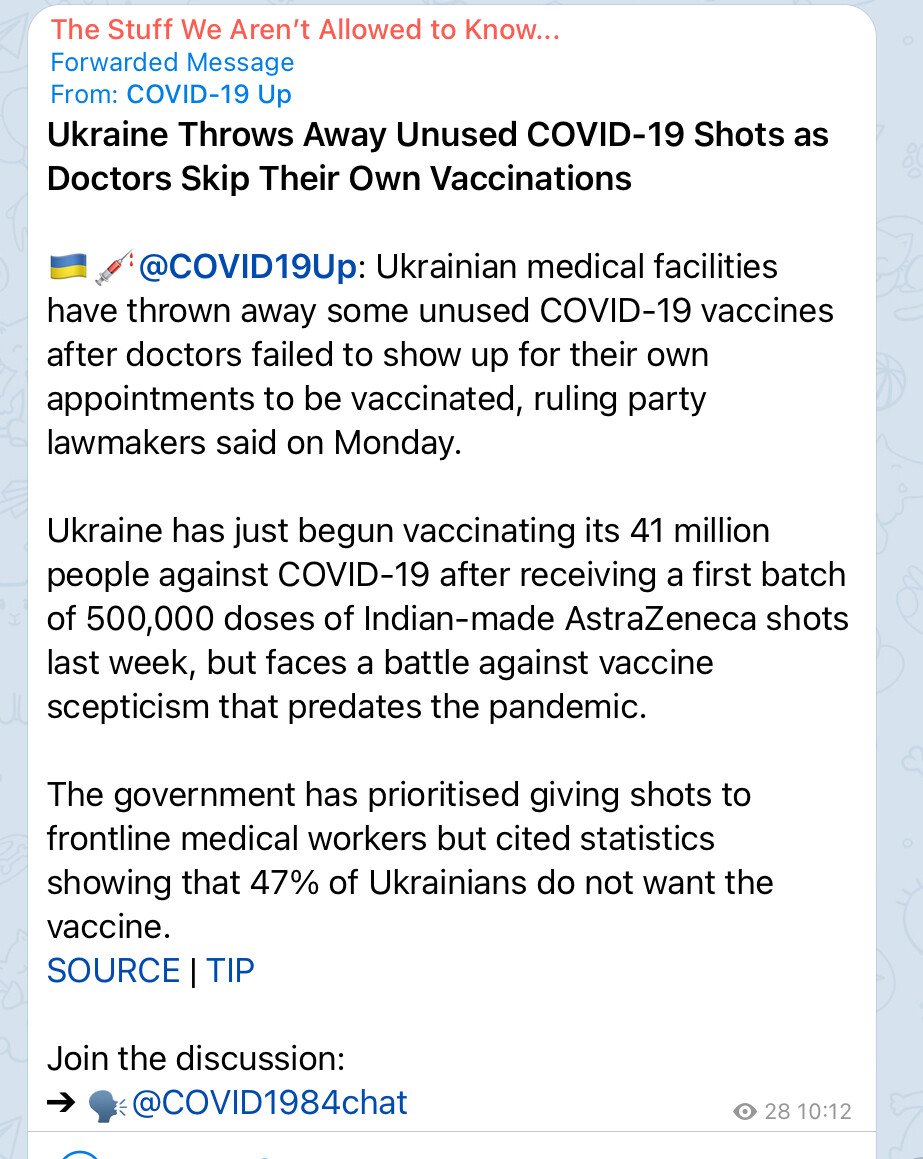Open sender name The Stuff We Aren't Allowed to Know
The width and height of the screenshot is (923, 1159).
click(304, 30)
